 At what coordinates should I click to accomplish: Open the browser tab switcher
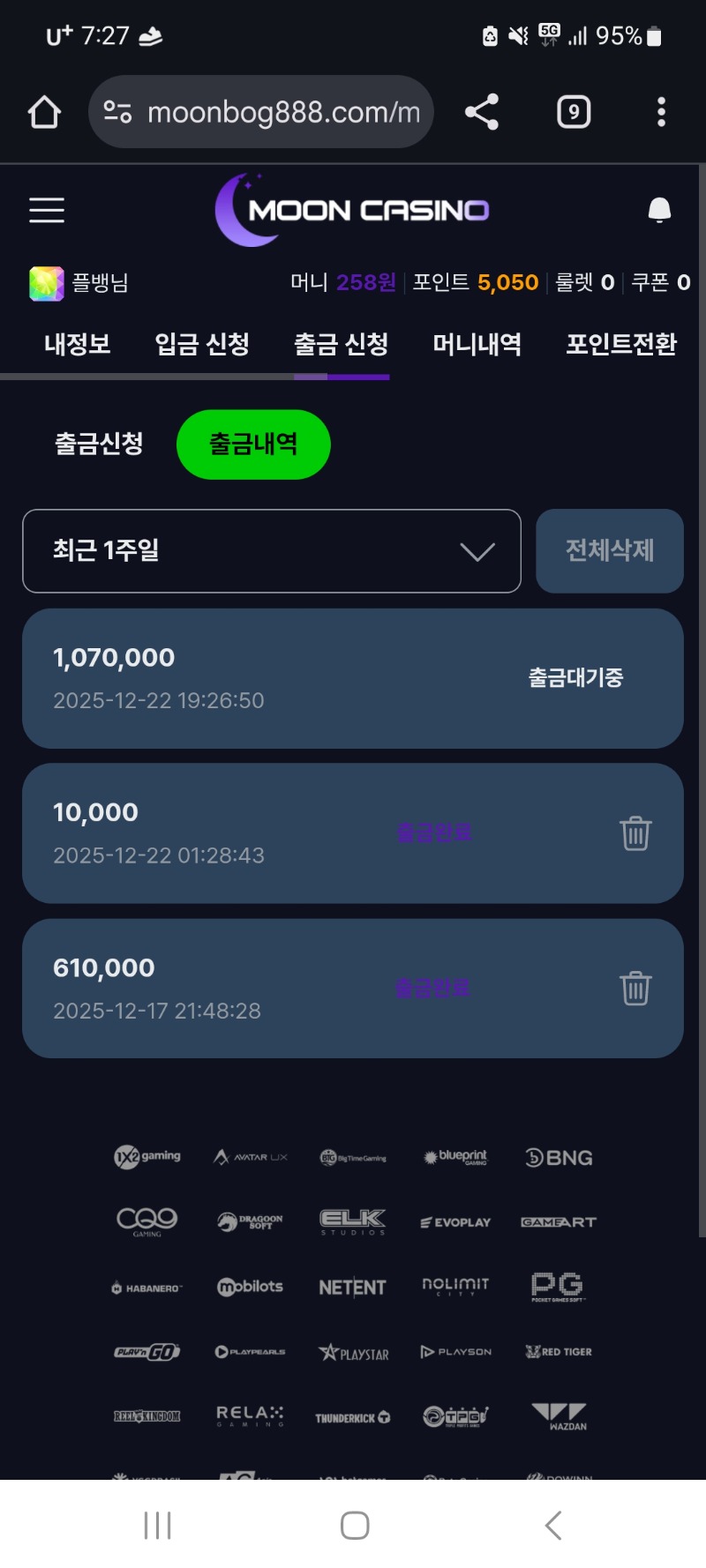point(574,112)
